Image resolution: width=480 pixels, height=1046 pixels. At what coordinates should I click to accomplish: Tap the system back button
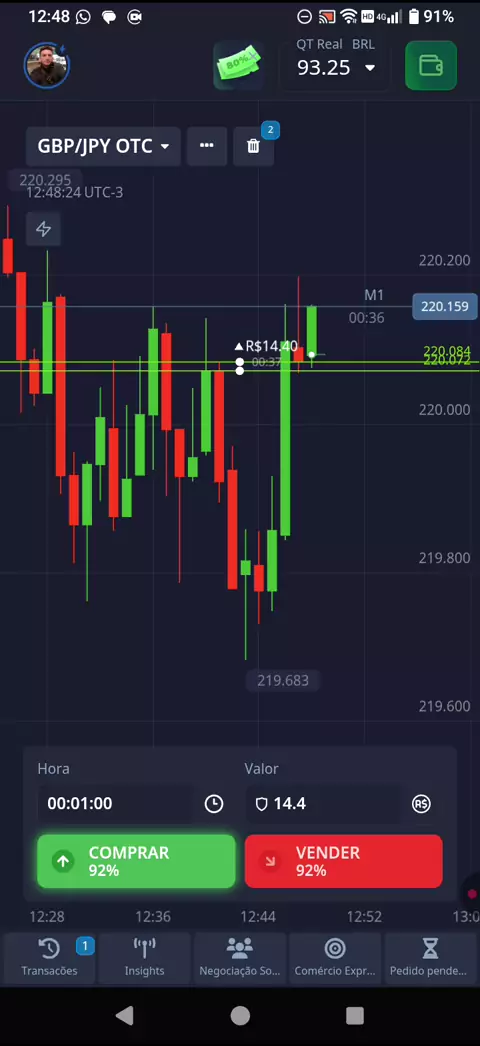(125, 1016)
